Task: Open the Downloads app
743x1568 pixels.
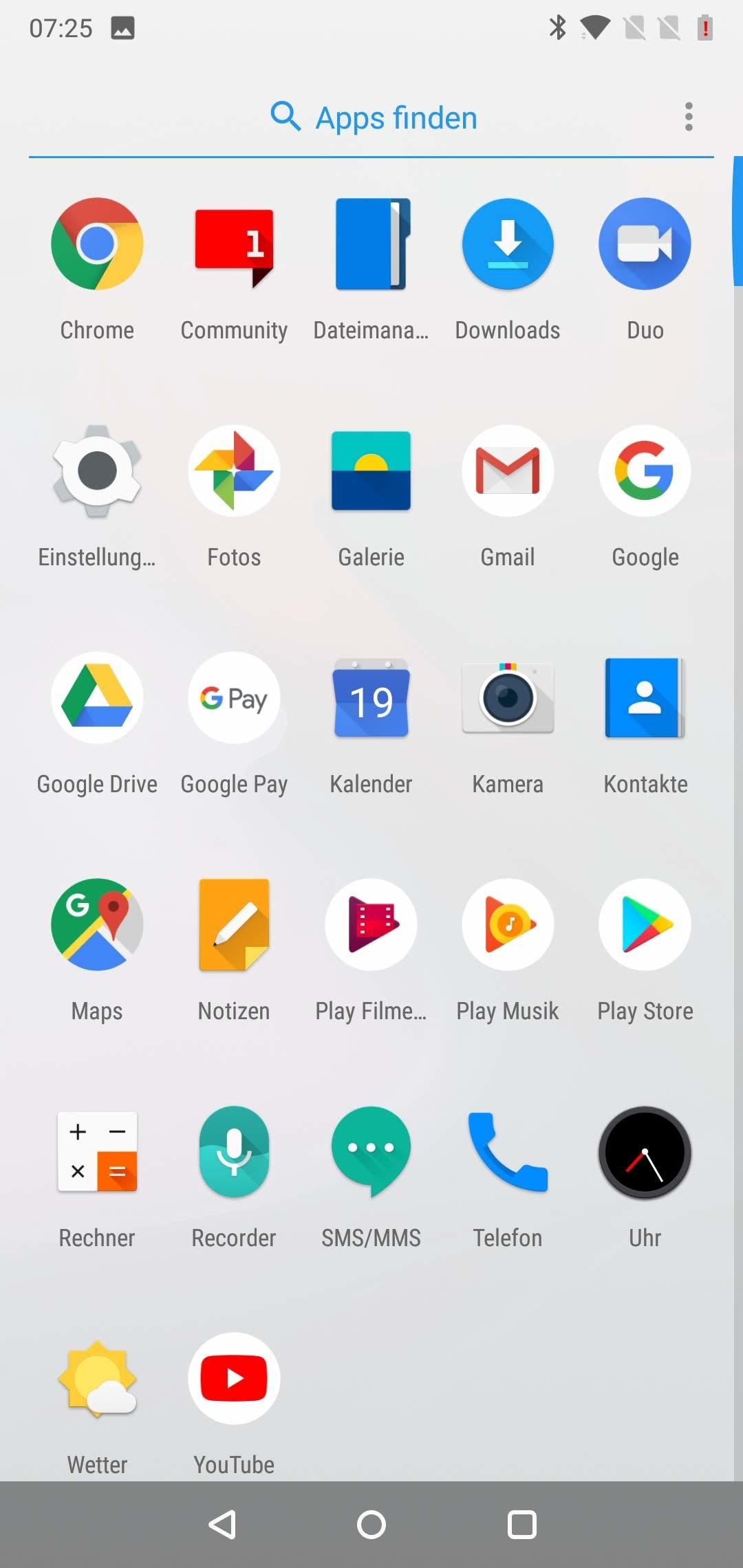Action: [x=508, y=244]
